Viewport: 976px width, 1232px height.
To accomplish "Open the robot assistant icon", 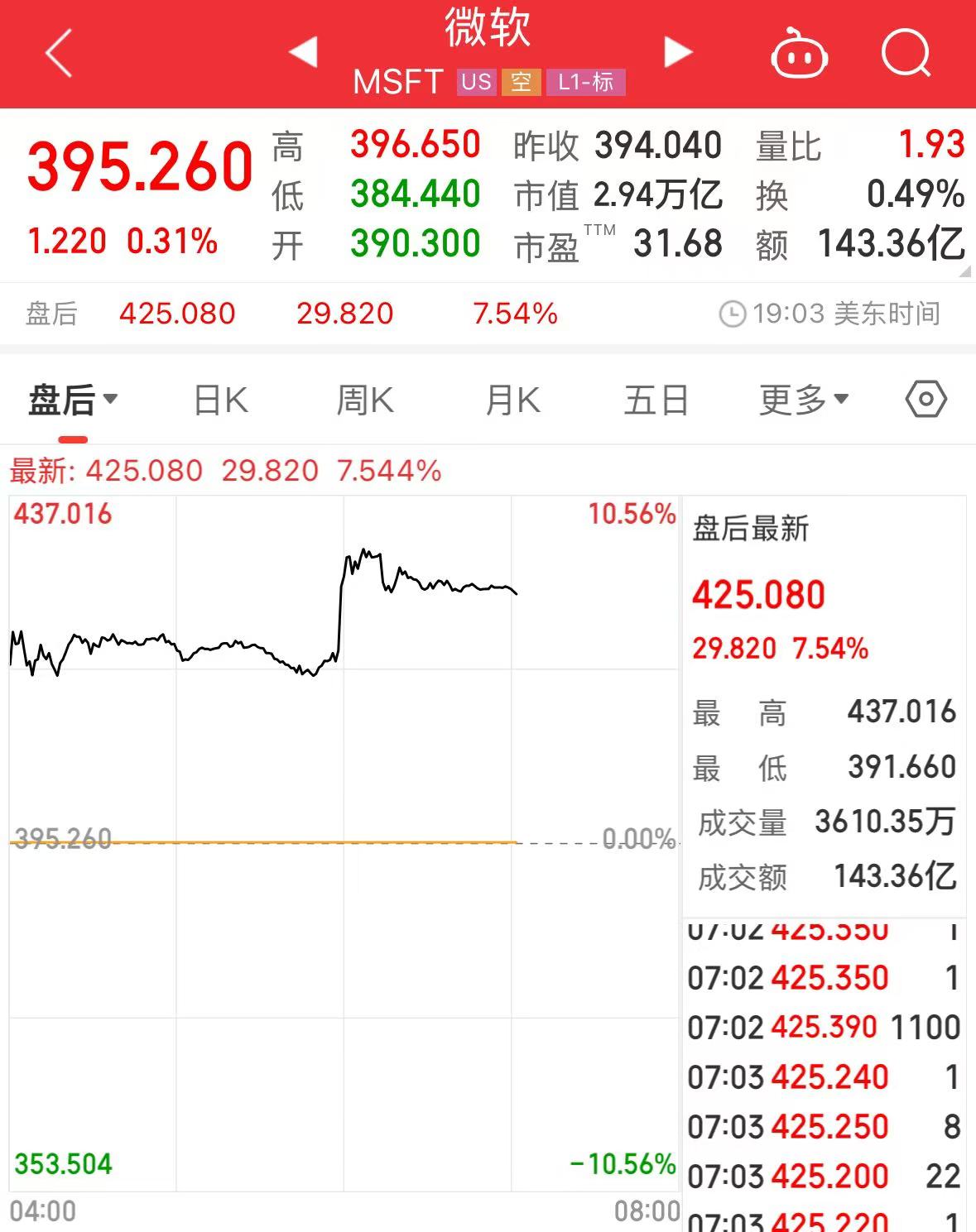I will [799, 53].
